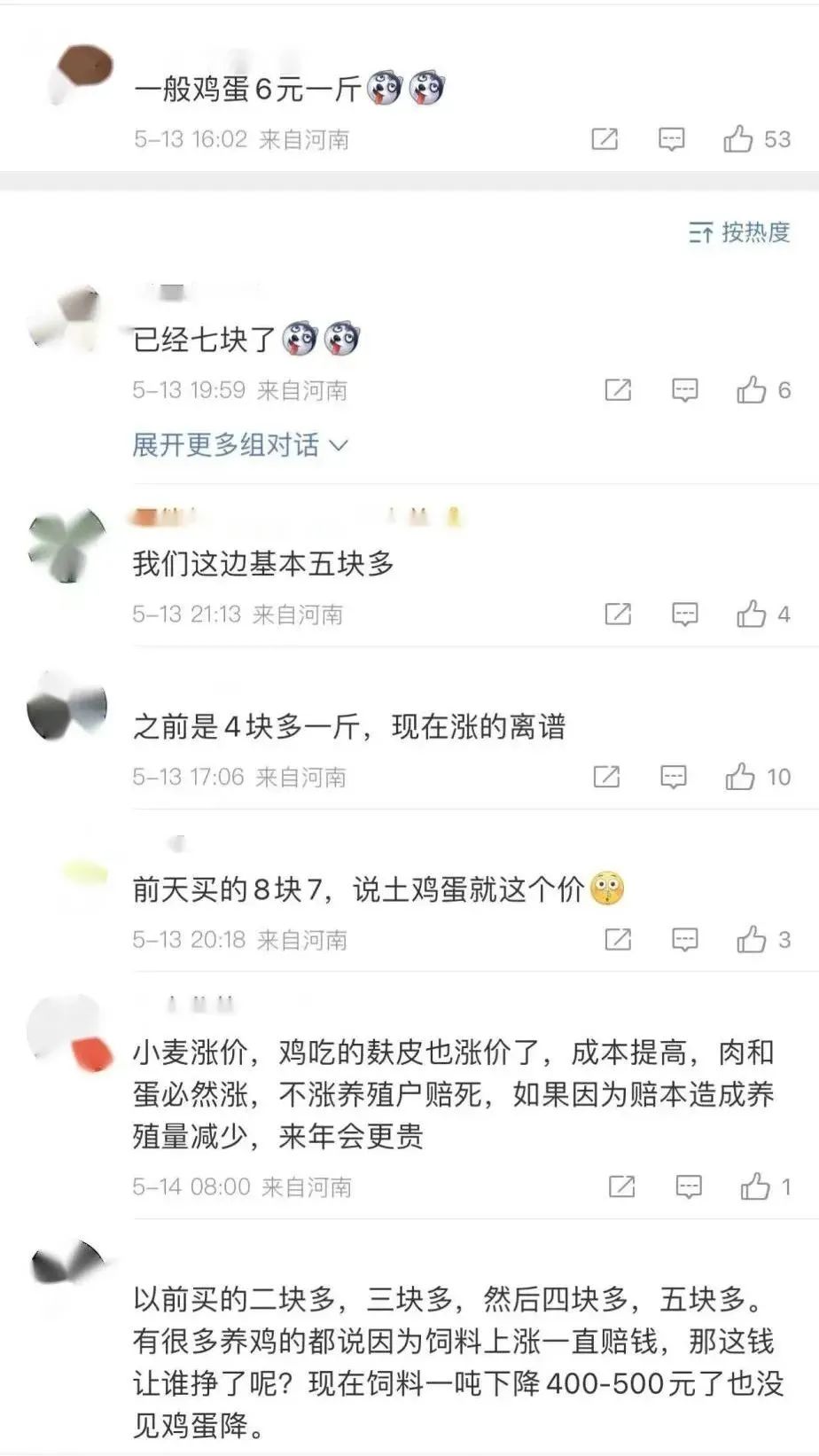
Task: Reply to the comment '已经七块了'
Action: pyautogui.click(x=684, y=390)
